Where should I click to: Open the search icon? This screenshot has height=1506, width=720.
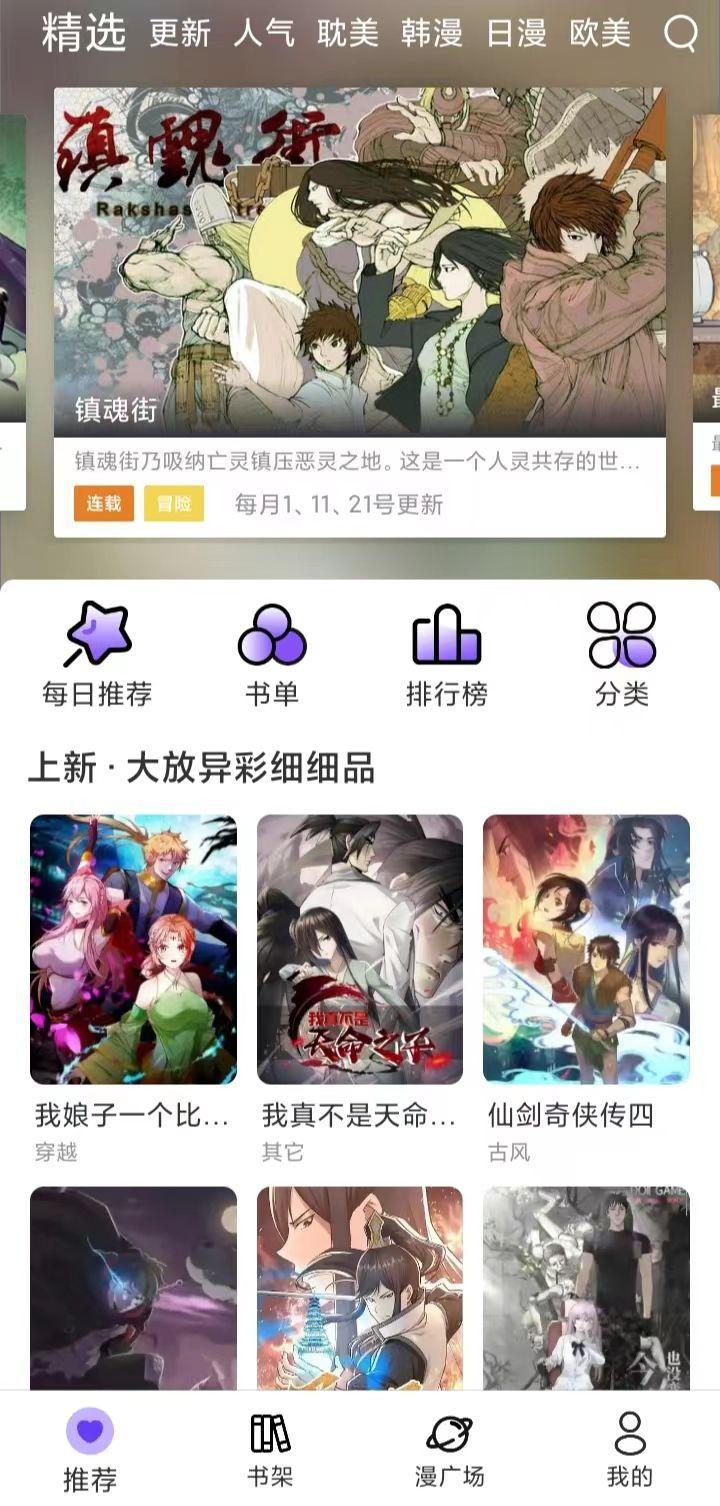coord(681,34)
